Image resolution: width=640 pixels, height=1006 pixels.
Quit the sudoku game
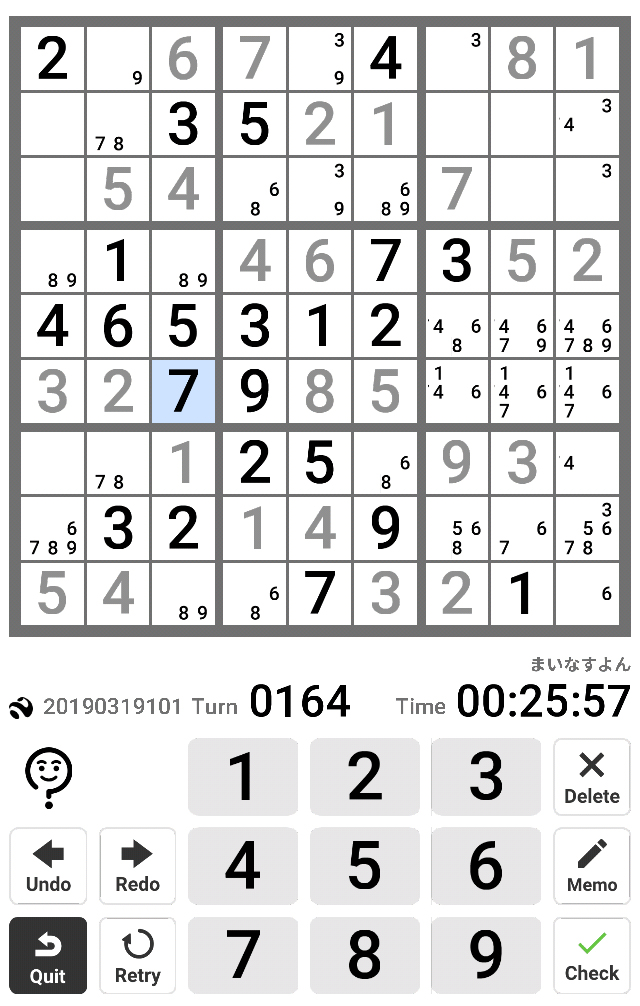(48, 955)
